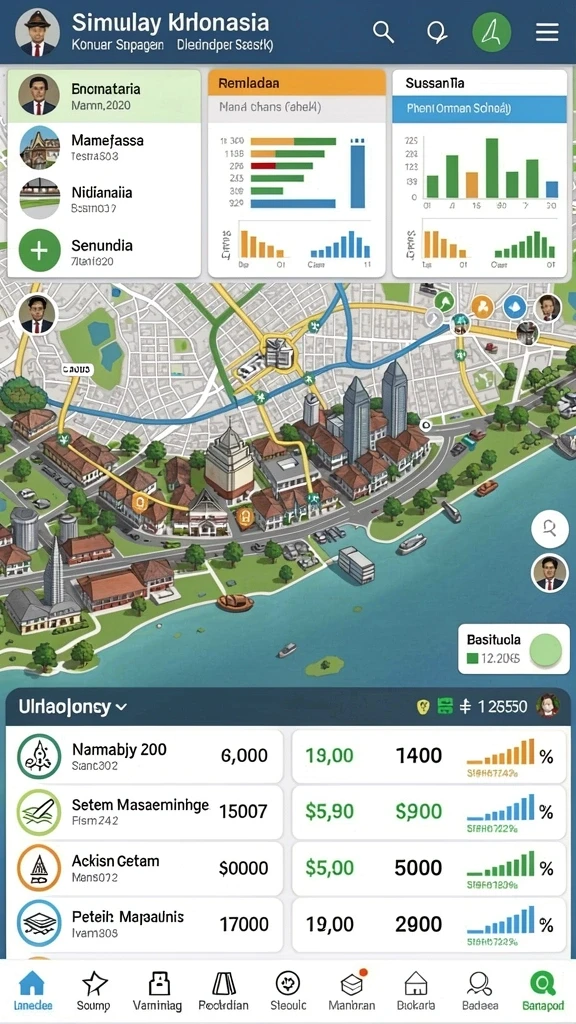Switch to the Manbran tab
Image resolution: width=576 pixels, height=1024 pixels.
pyautogui.click(x=351, y=991)
